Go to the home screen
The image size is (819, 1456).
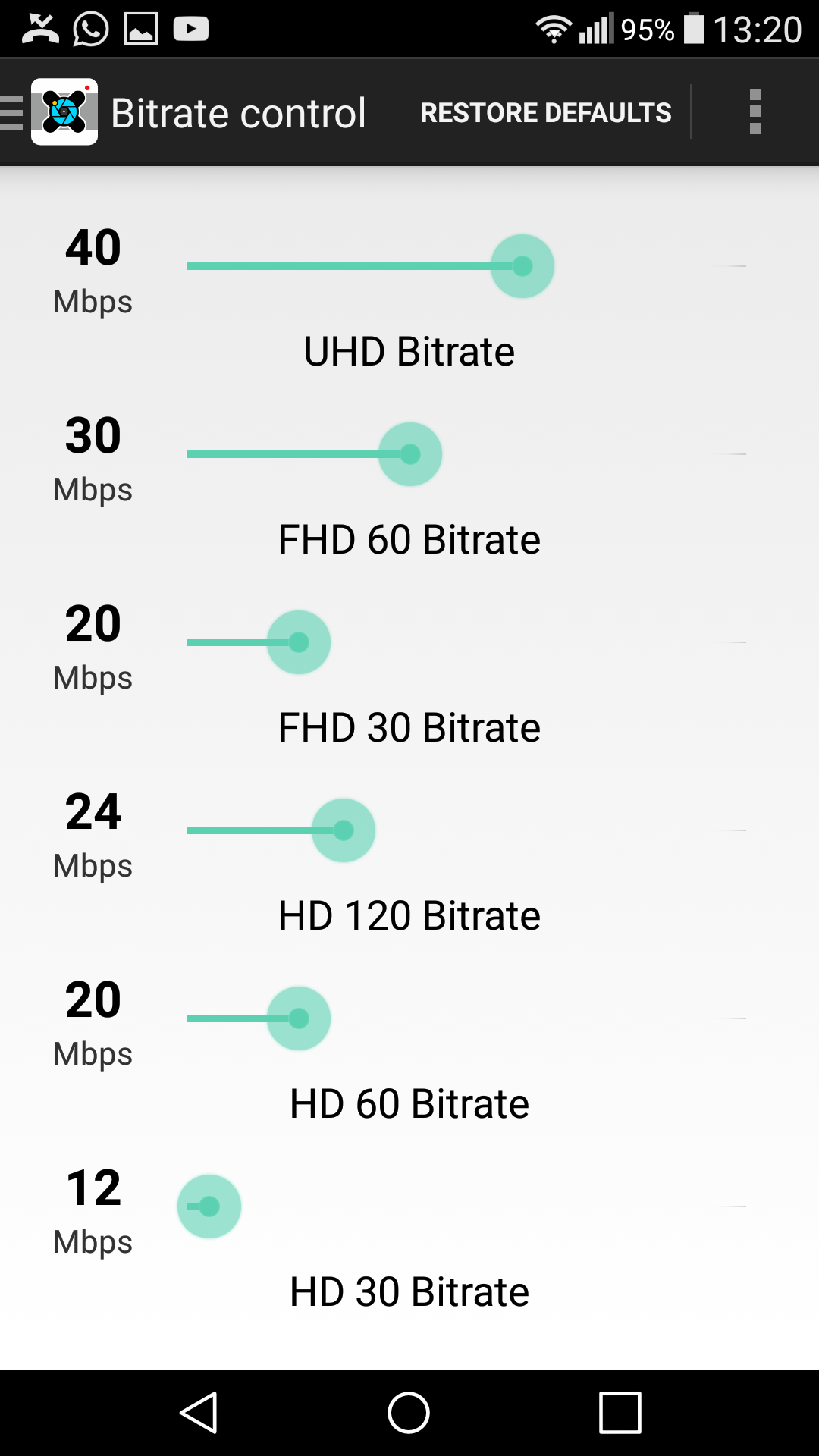tap(409, 1413)
